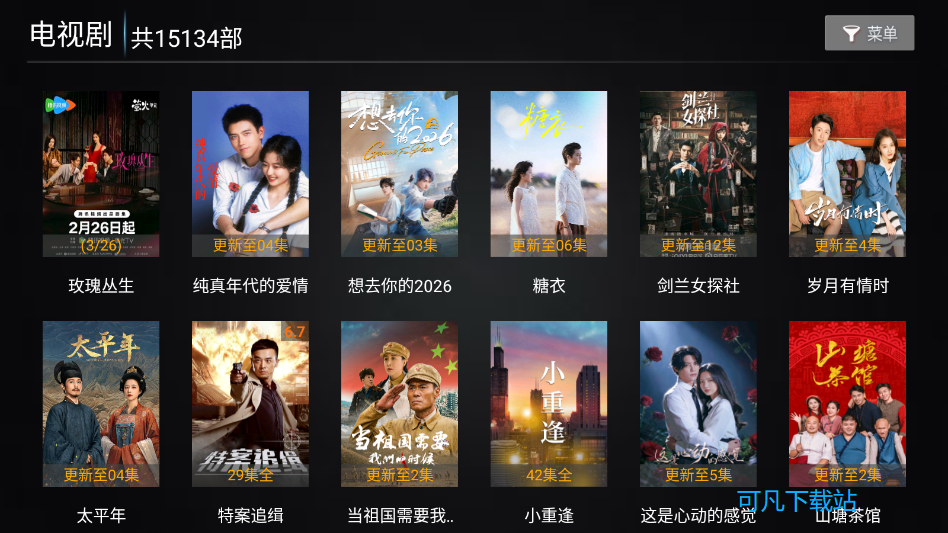Open 这是心动的感觉 series
The width and height of the screenshot is (948, 533).
click(698, 404)
